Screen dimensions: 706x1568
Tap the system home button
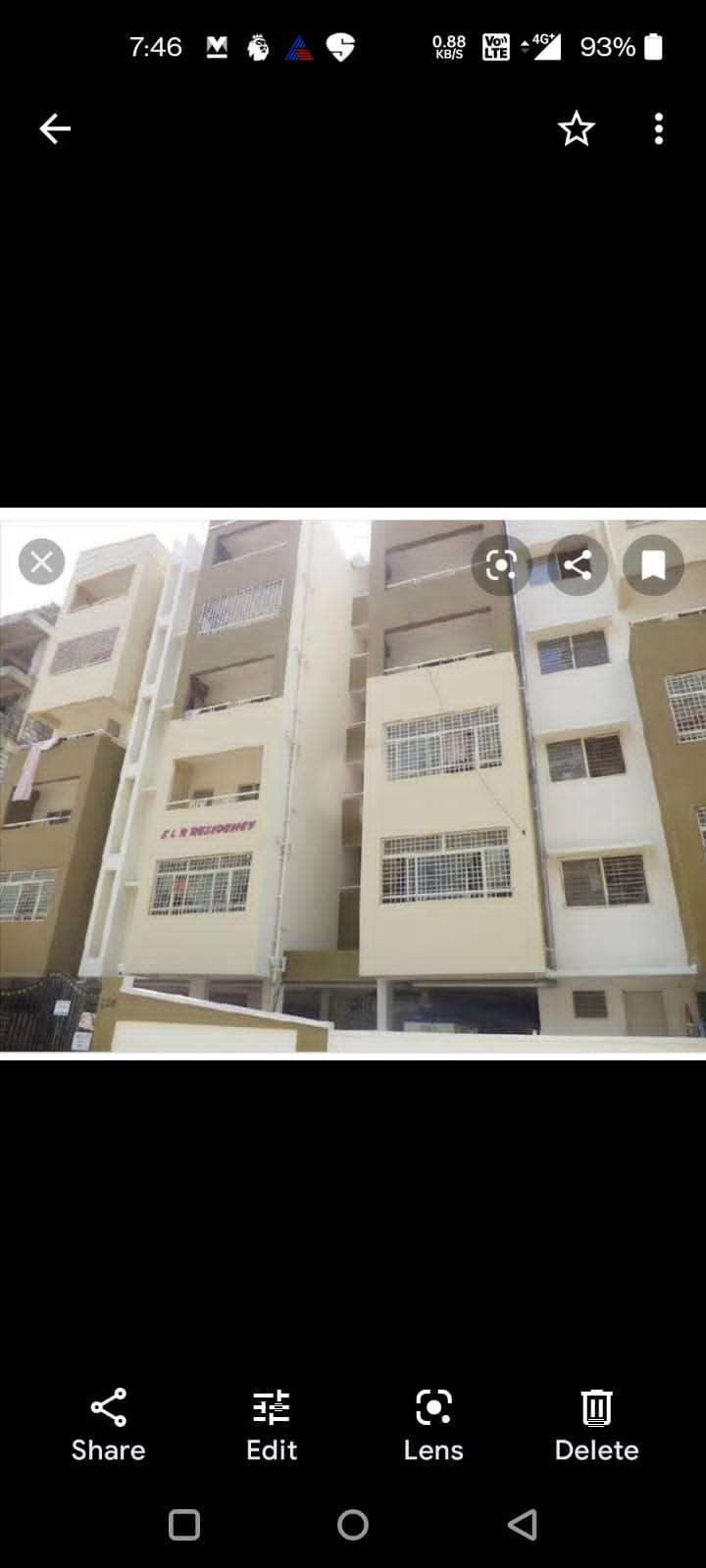(x=353, y=1525)
